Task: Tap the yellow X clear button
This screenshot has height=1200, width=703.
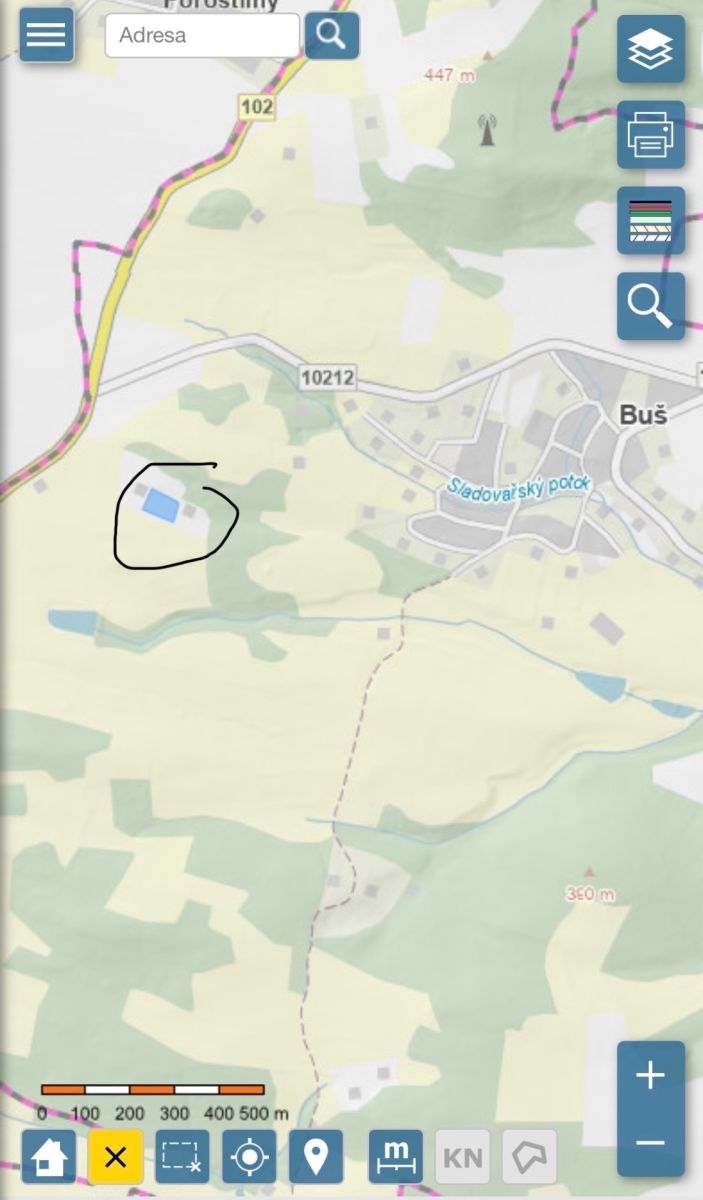Action: pos(115,1157)
